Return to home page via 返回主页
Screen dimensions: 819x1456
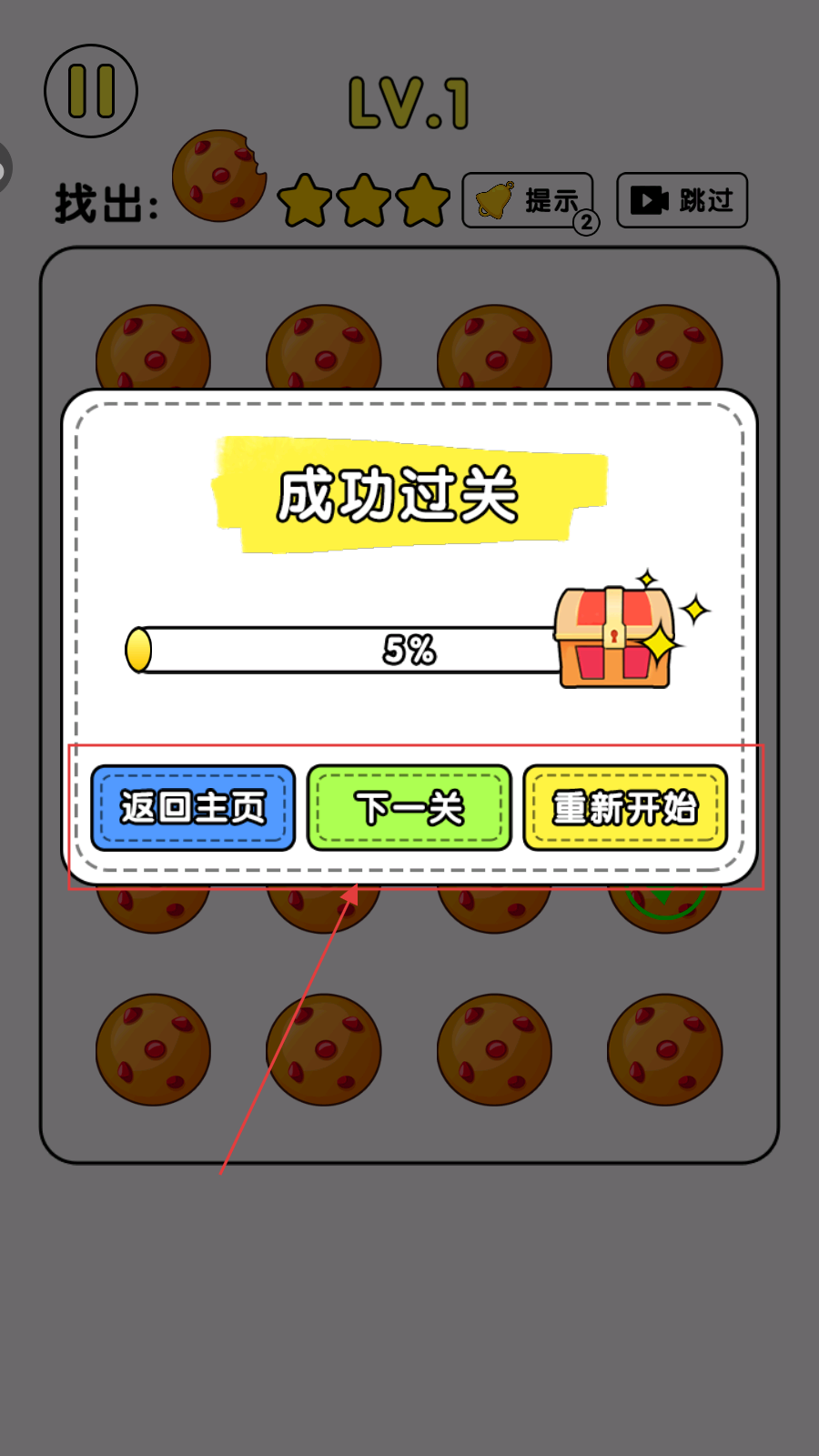point(193,808)
